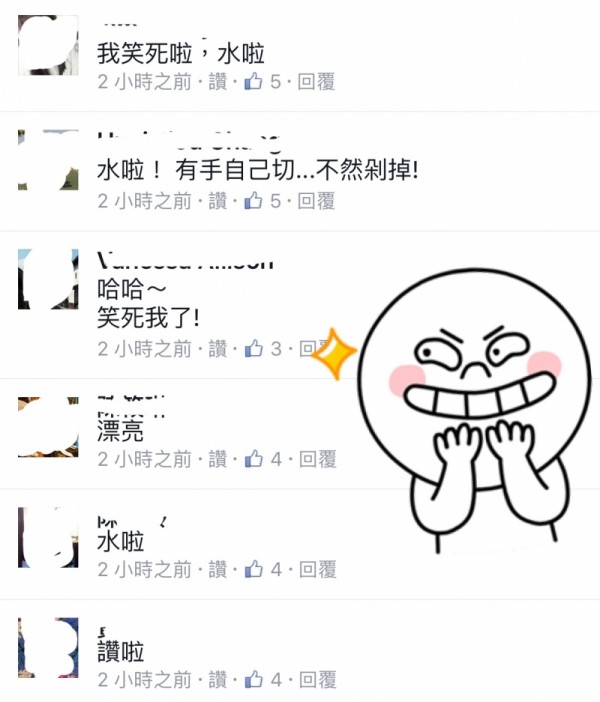
Task: Like the comment 有手自己切...不然剁掉!
Action: [x=218, y=201]
